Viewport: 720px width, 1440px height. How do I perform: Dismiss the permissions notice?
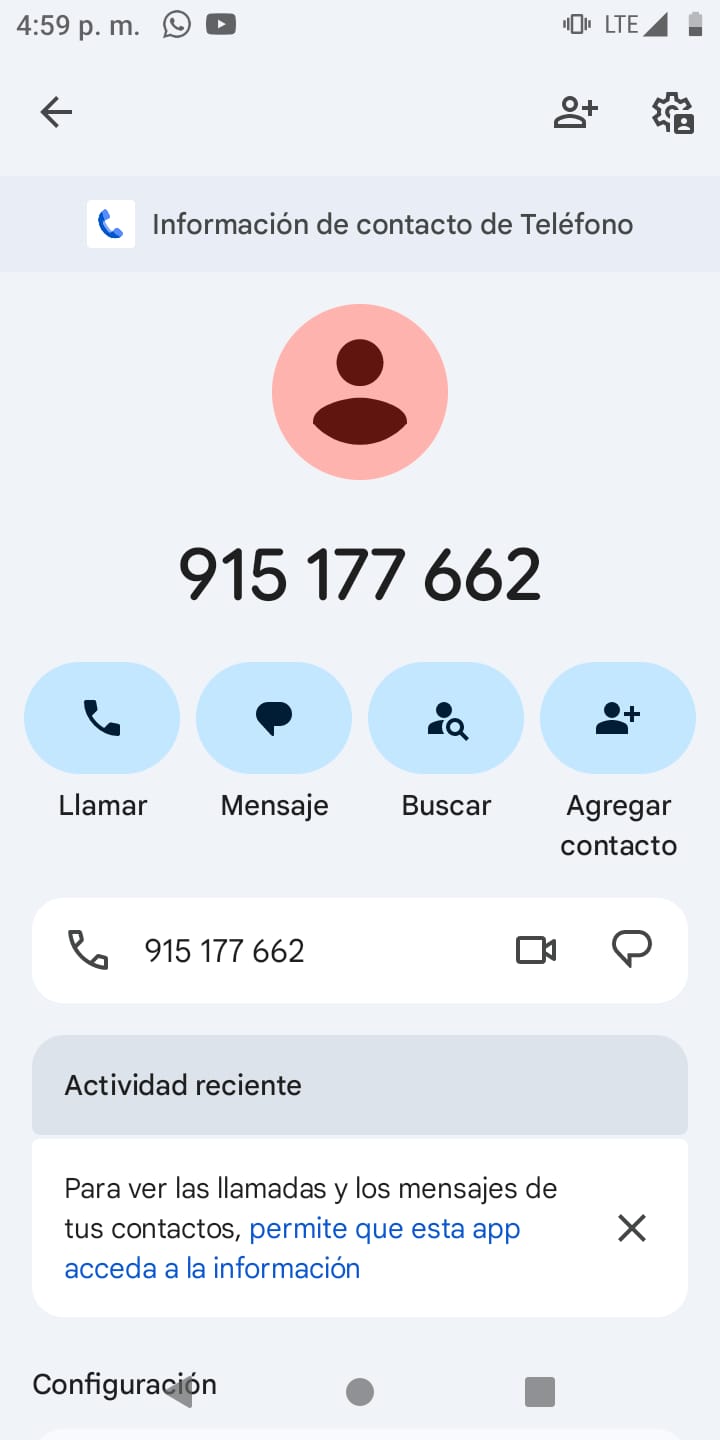pos(632,1228)
